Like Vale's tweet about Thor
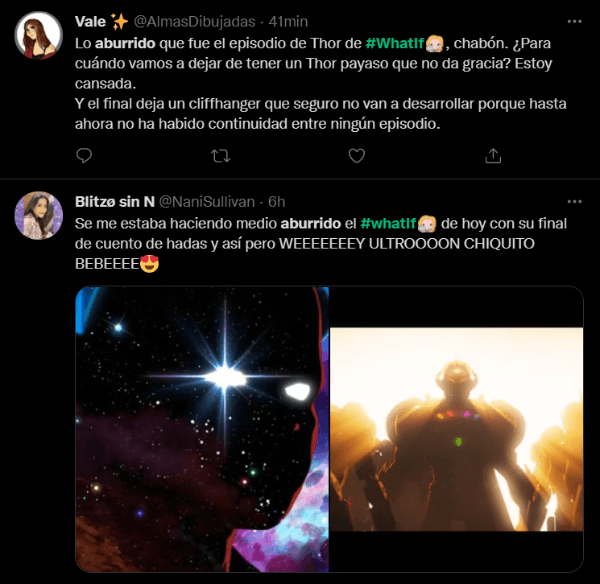 (x=357, y=155)
